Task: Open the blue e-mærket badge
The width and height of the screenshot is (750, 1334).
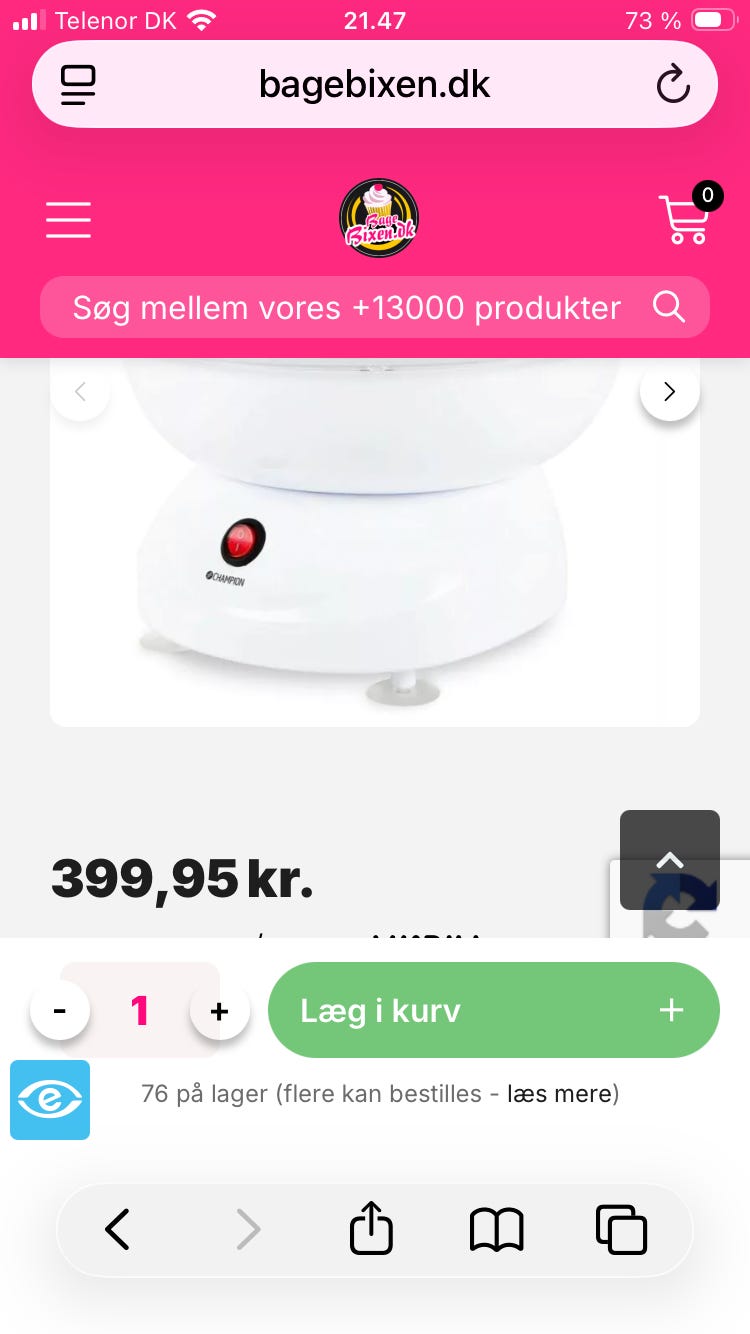Action: click(50, 1099)
